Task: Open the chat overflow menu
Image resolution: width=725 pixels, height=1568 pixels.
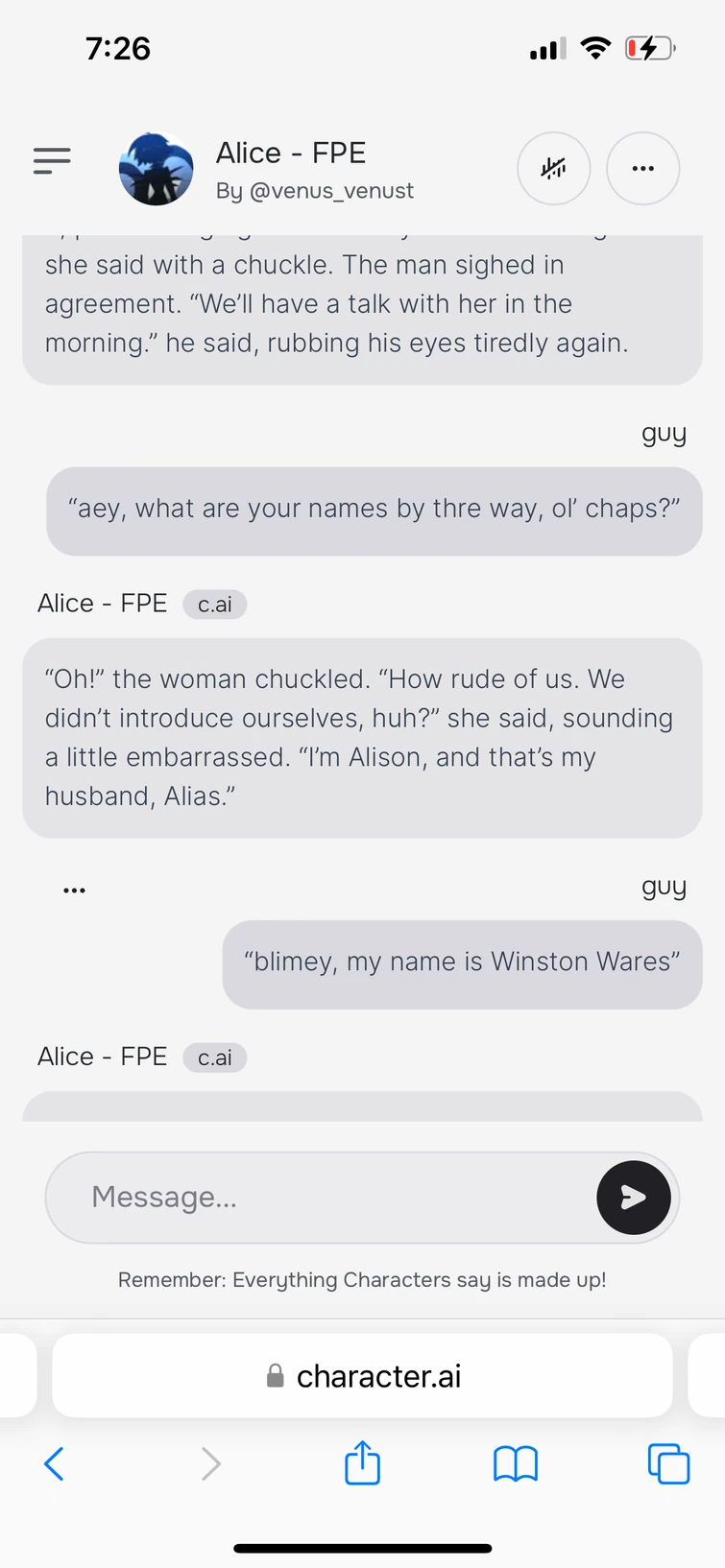Action: [642, 169]
